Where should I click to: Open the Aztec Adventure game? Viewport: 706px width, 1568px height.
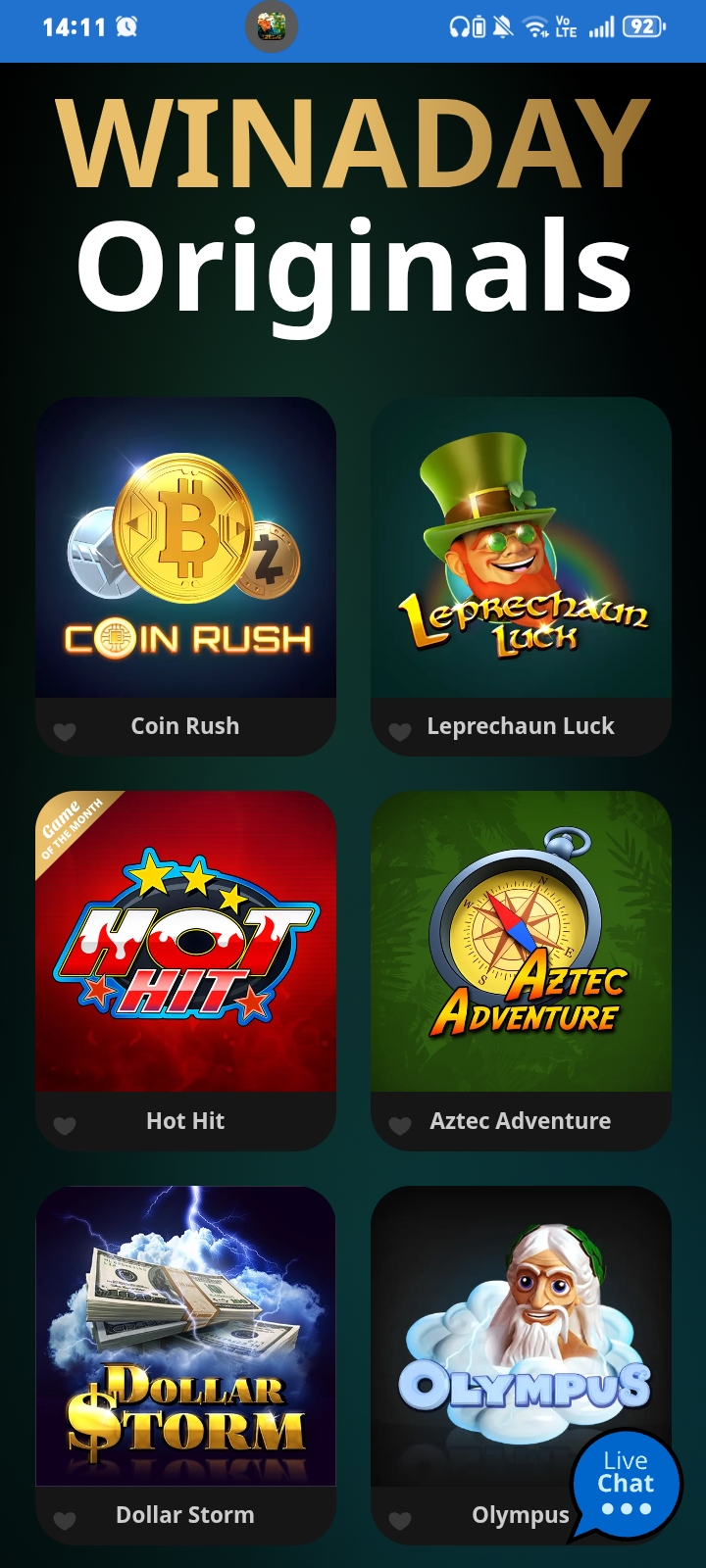[x=521, y=942]
